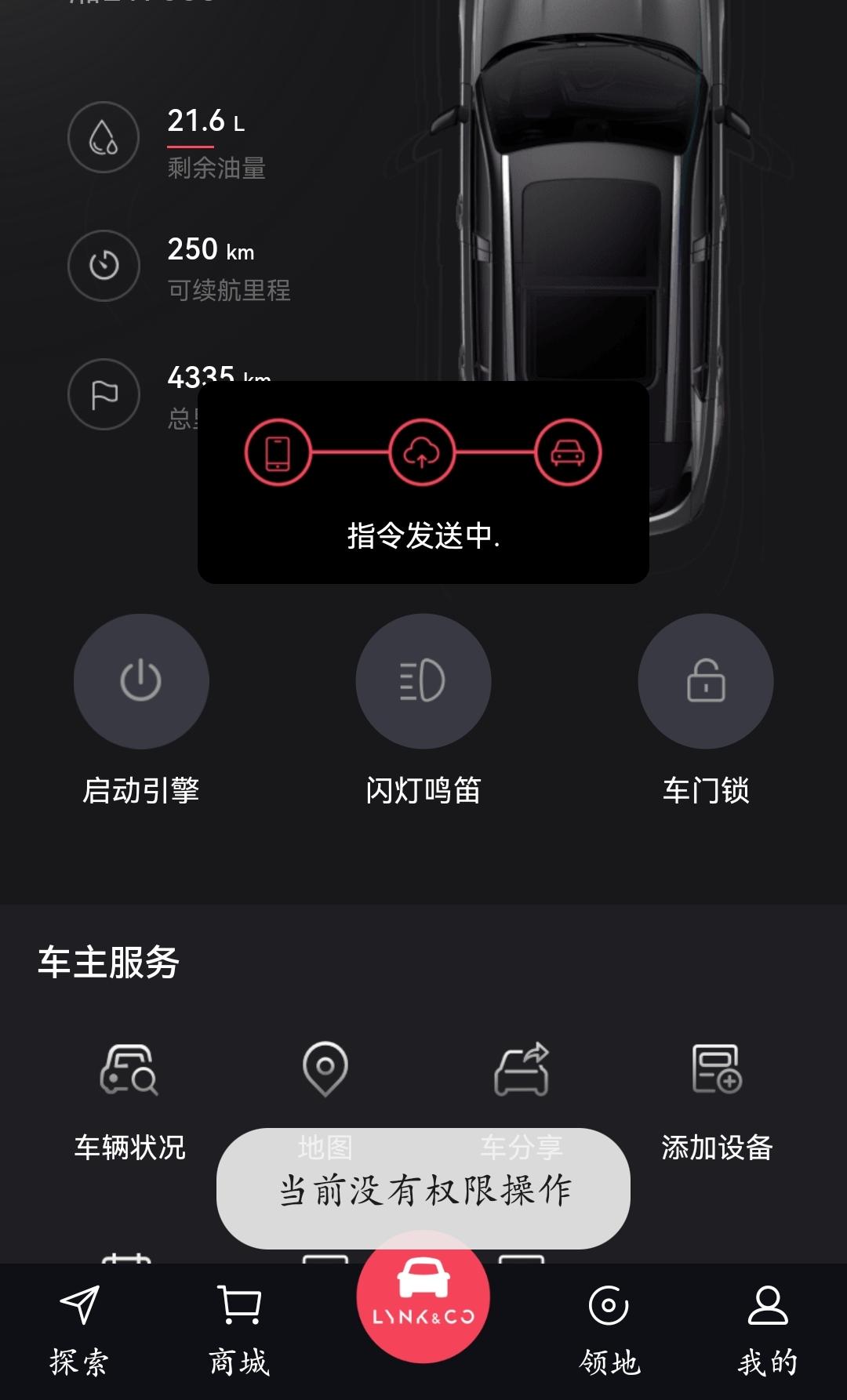The height and width of the screenshot is (1400, 847).
Task: Tap the door lock padlock icon
Action: [704, 682]
